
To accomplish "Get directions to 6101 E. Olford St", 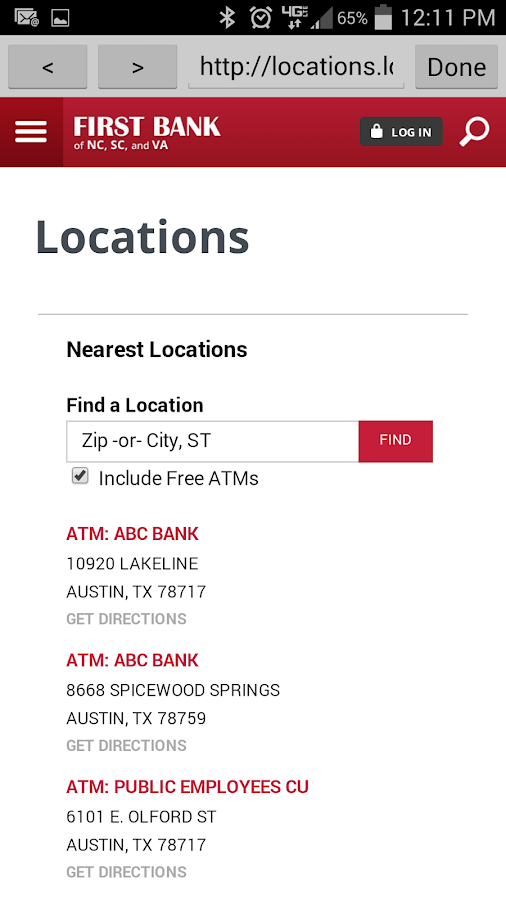I will coord(126,872).
